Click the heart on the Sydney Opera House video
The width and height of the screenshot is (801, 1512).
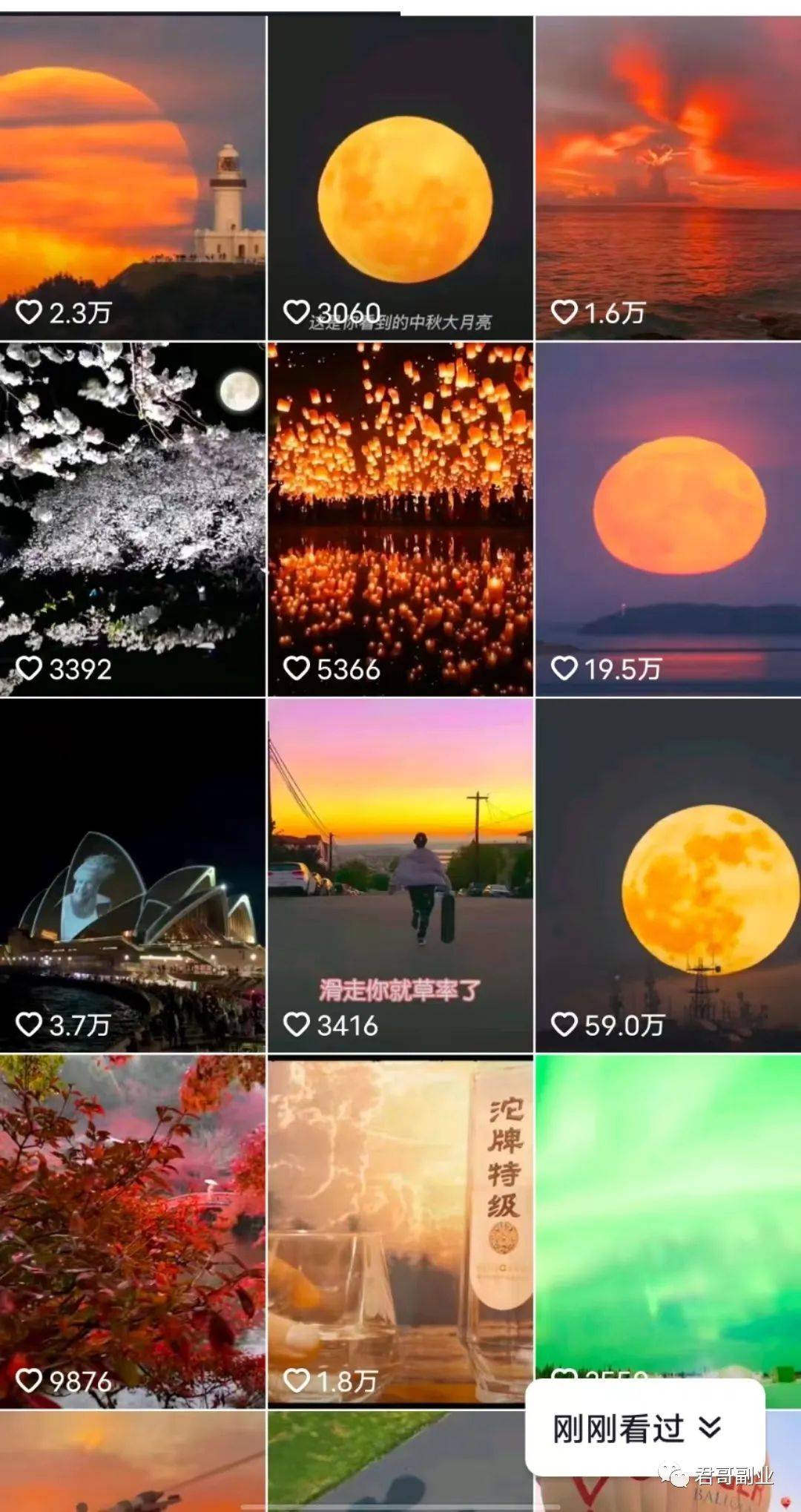[x=30, y=1028]
